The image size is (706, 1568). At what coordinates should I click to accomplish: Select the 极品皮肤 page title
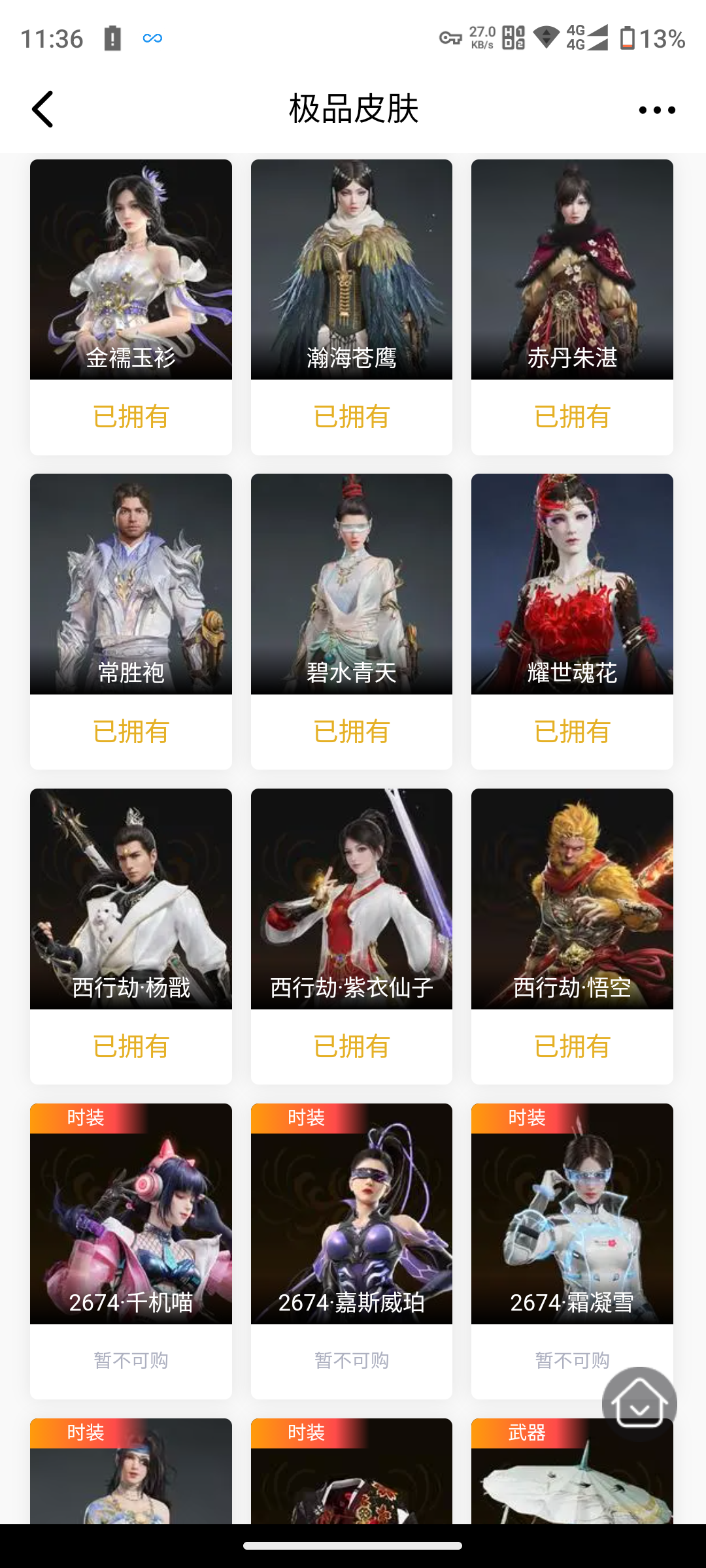353,109
